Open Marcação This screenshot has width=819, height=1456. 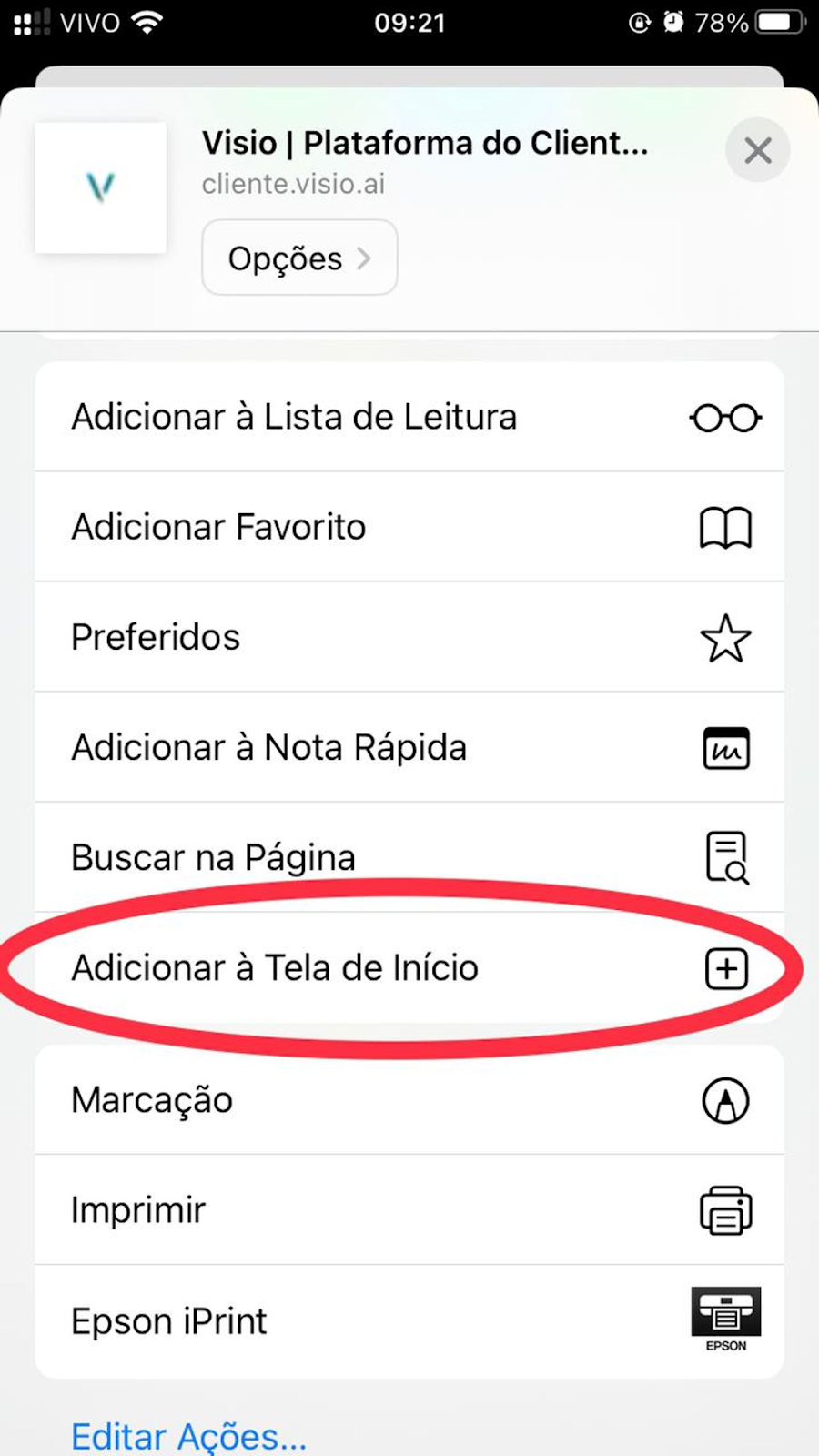(409, 1100)
